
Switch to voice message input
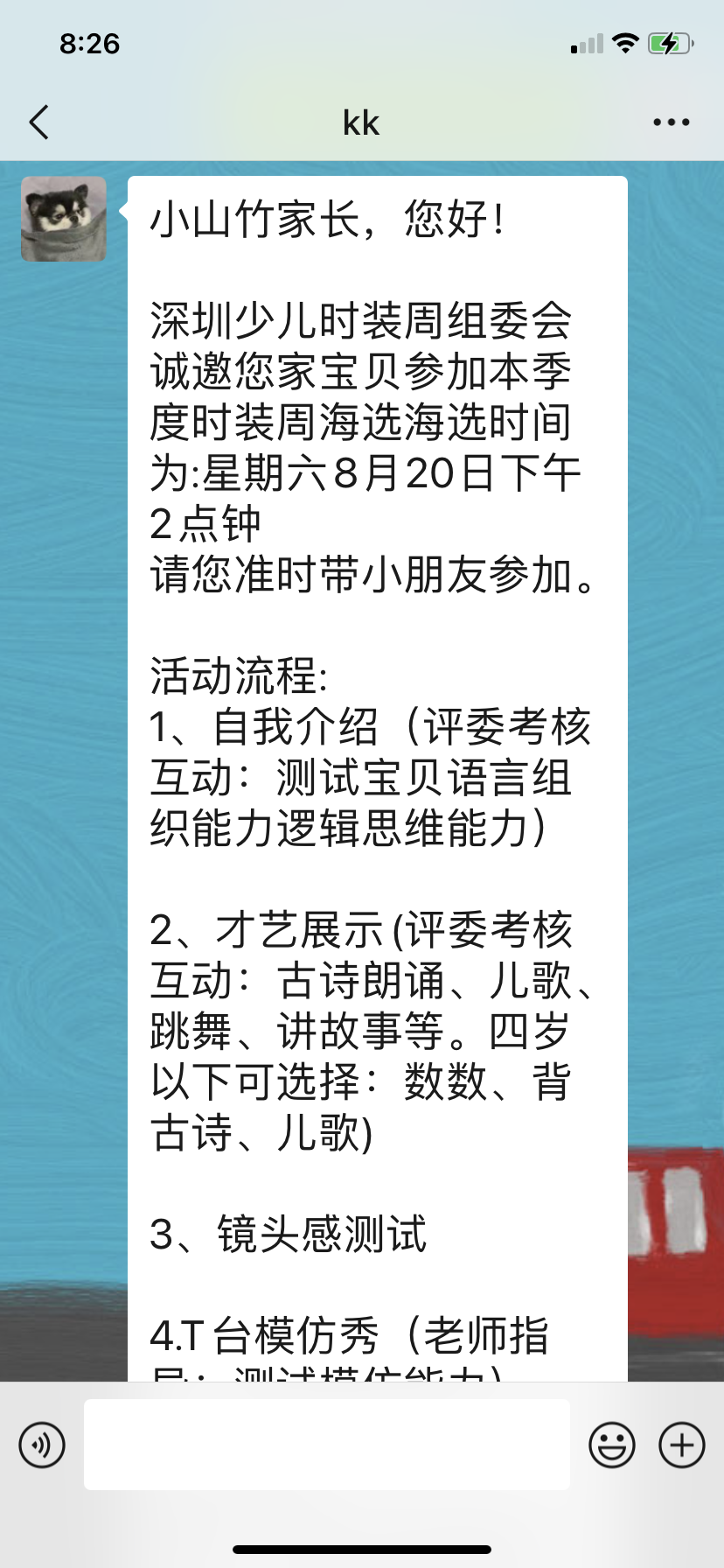(x=42, y=1445)
